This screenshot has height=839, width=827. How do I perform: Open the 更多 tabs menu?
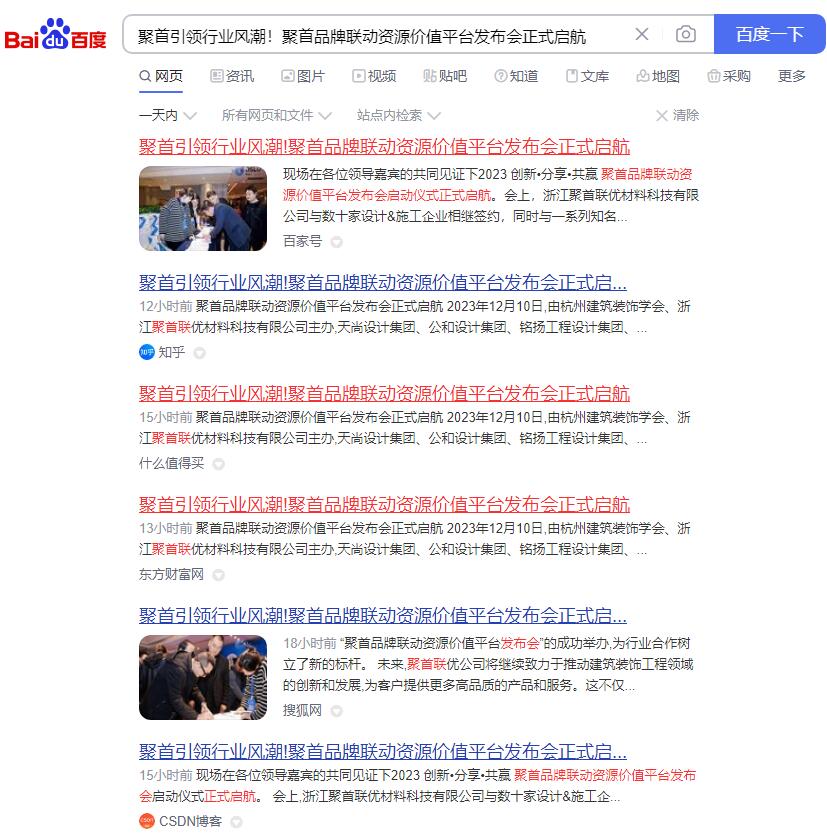coord(792,76)
